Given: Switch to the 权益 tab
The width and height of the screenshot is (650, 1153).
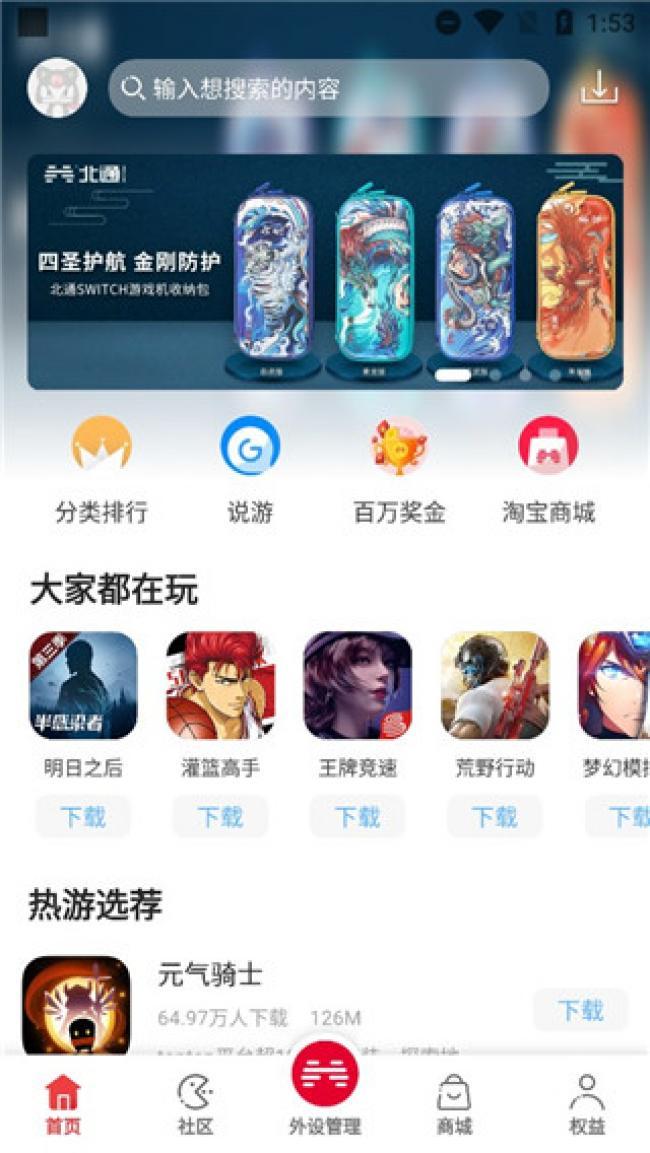Looking at the screenshot, I should pos(587,1105).
